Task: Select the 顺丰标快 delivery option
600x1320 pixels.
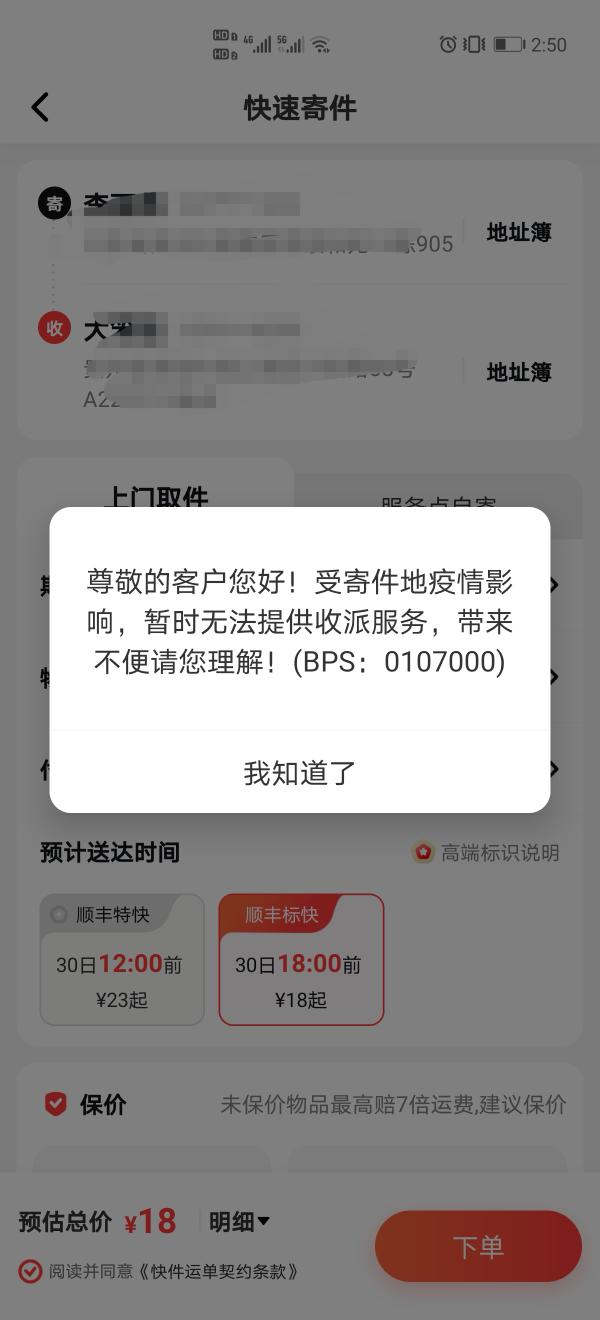Action: [301, 959]
